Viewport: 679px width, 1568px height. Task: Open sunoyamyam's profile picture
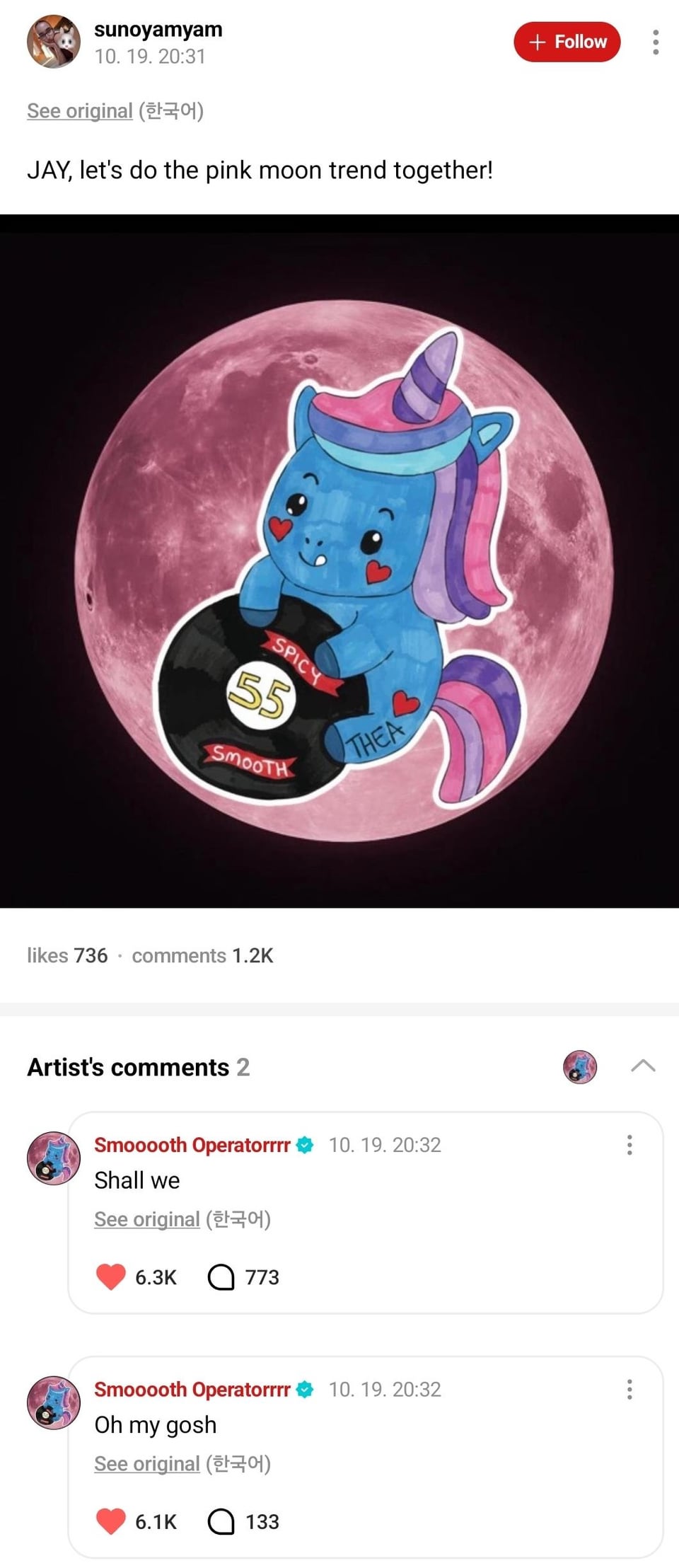[54, 42]
